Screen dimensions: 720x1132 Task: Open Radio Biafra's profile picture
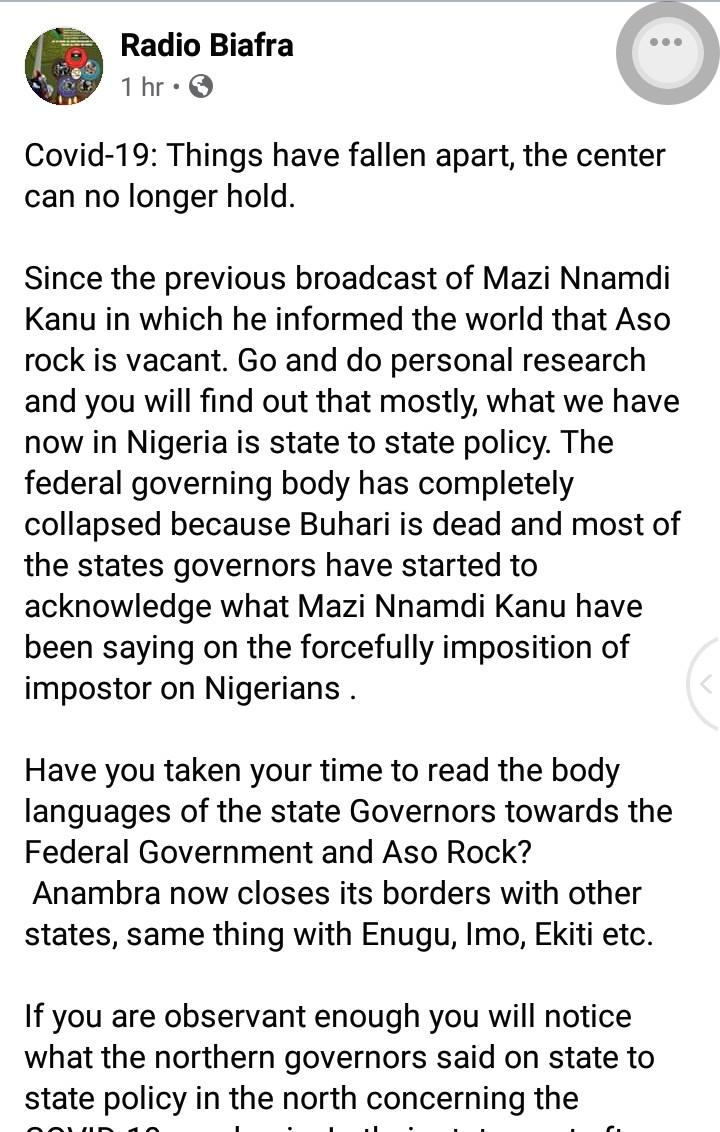(63, 66)
